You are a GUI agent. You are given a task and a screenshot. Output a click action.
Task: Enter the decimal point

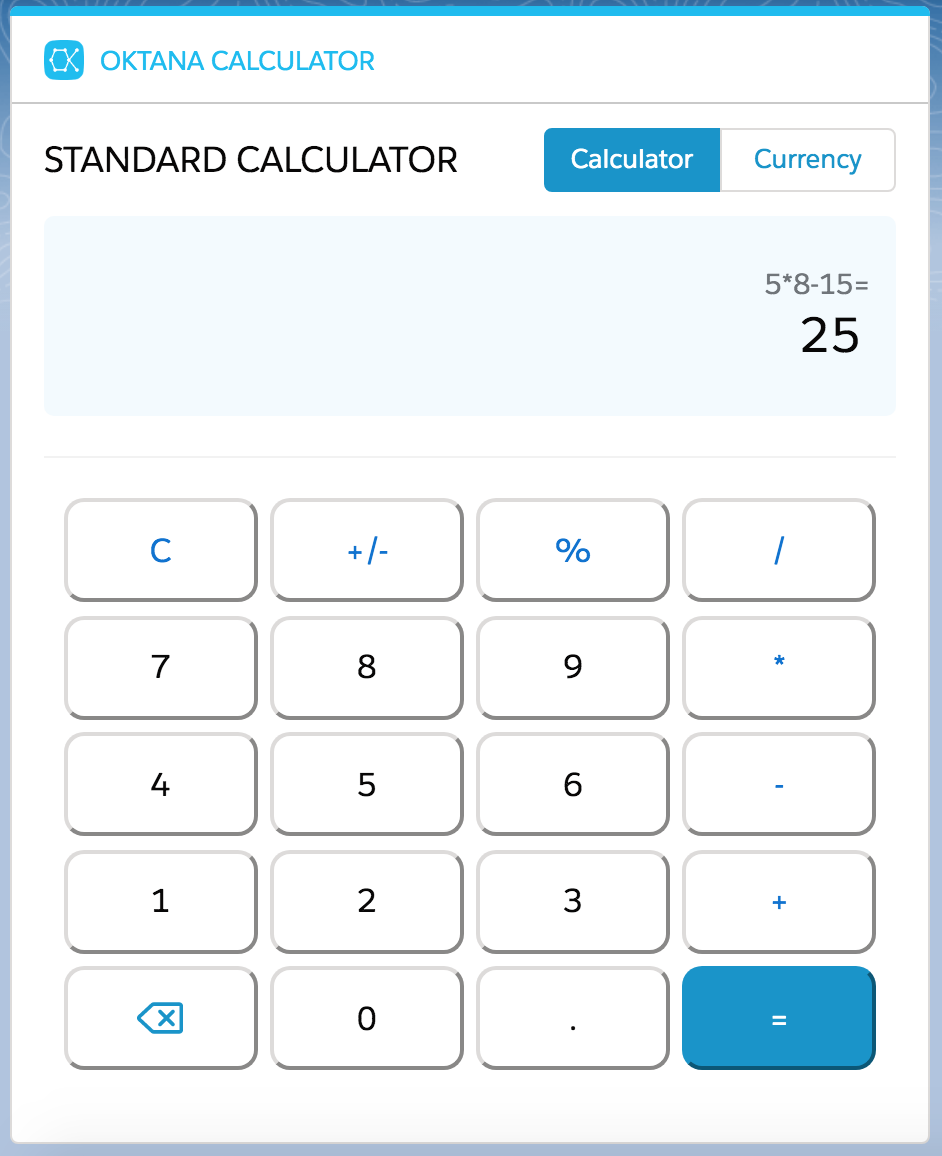tap(573, 1019)
